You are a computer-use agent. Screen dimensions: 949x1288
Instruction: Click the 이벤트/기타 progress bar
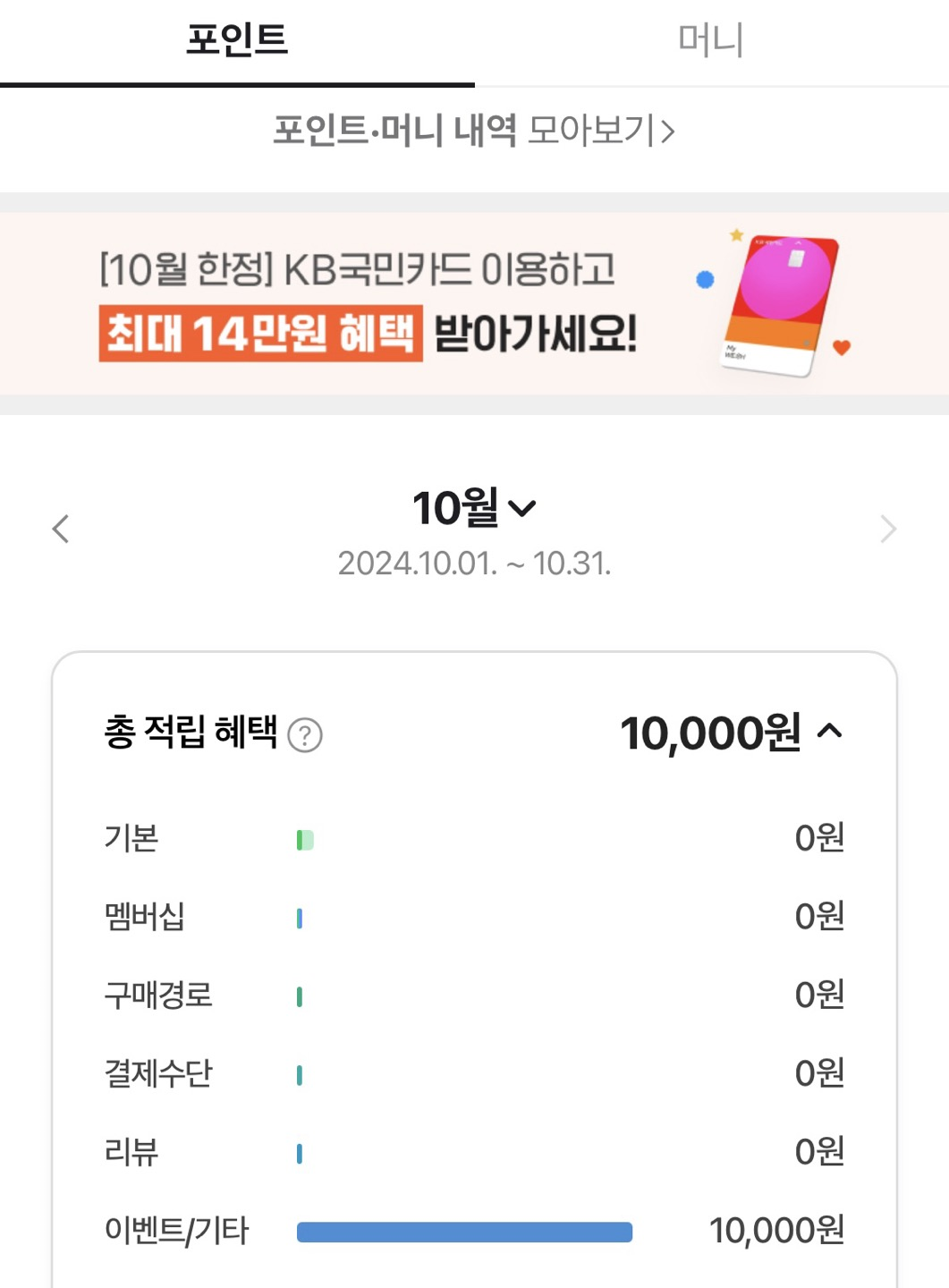[464, 1232]
